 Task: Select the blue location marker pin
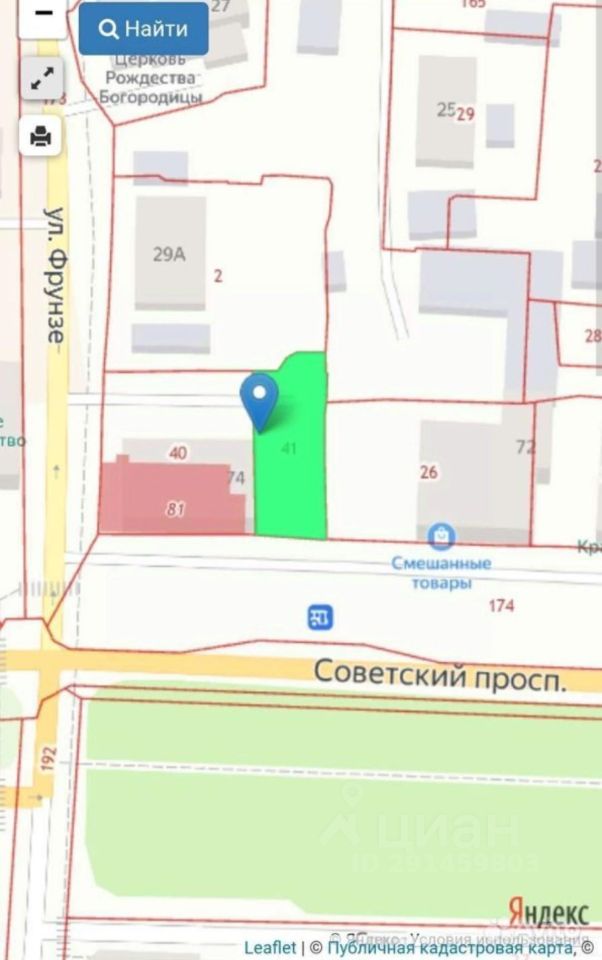click(x=260, y=401)
